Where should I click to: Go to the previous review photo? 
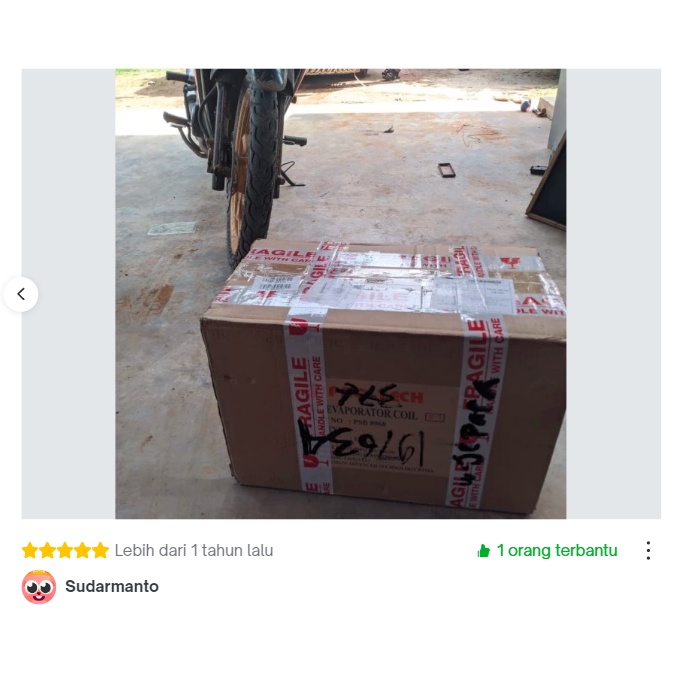click(x=21, y=295)
